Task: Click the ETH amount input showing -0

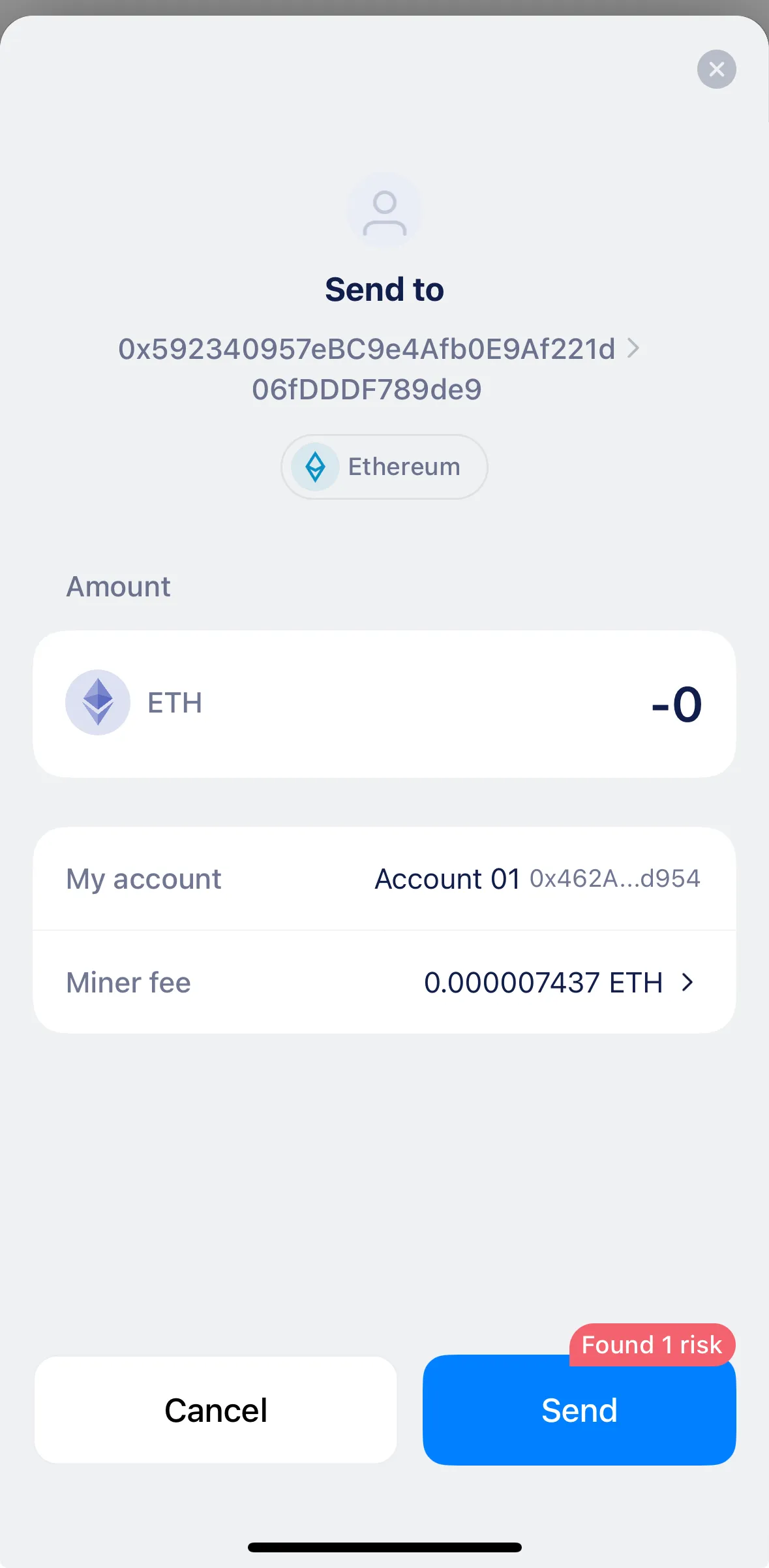Action: [676, 703]
